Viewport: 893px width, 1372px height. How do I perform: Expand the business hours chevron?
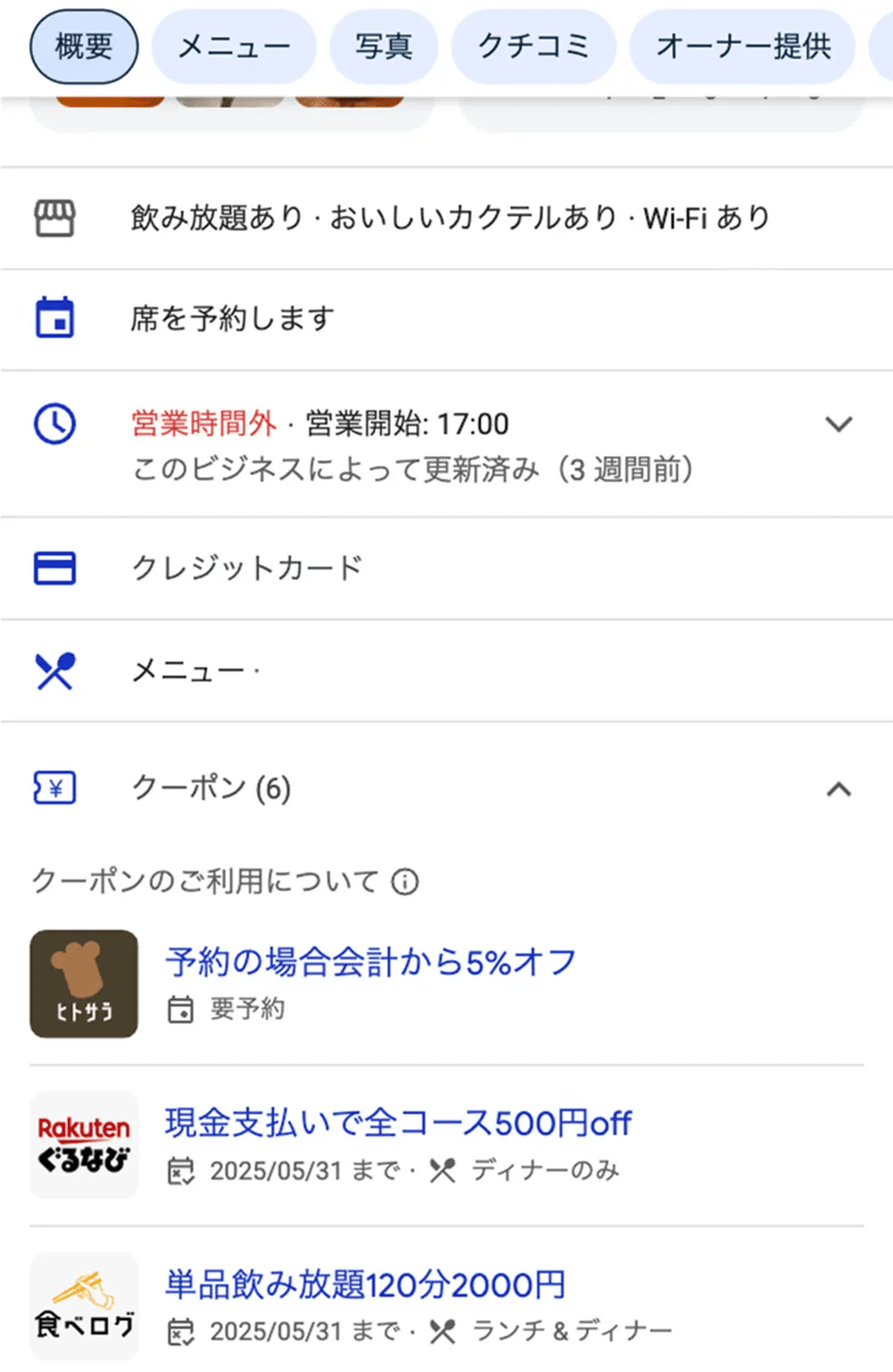[838, 424]
